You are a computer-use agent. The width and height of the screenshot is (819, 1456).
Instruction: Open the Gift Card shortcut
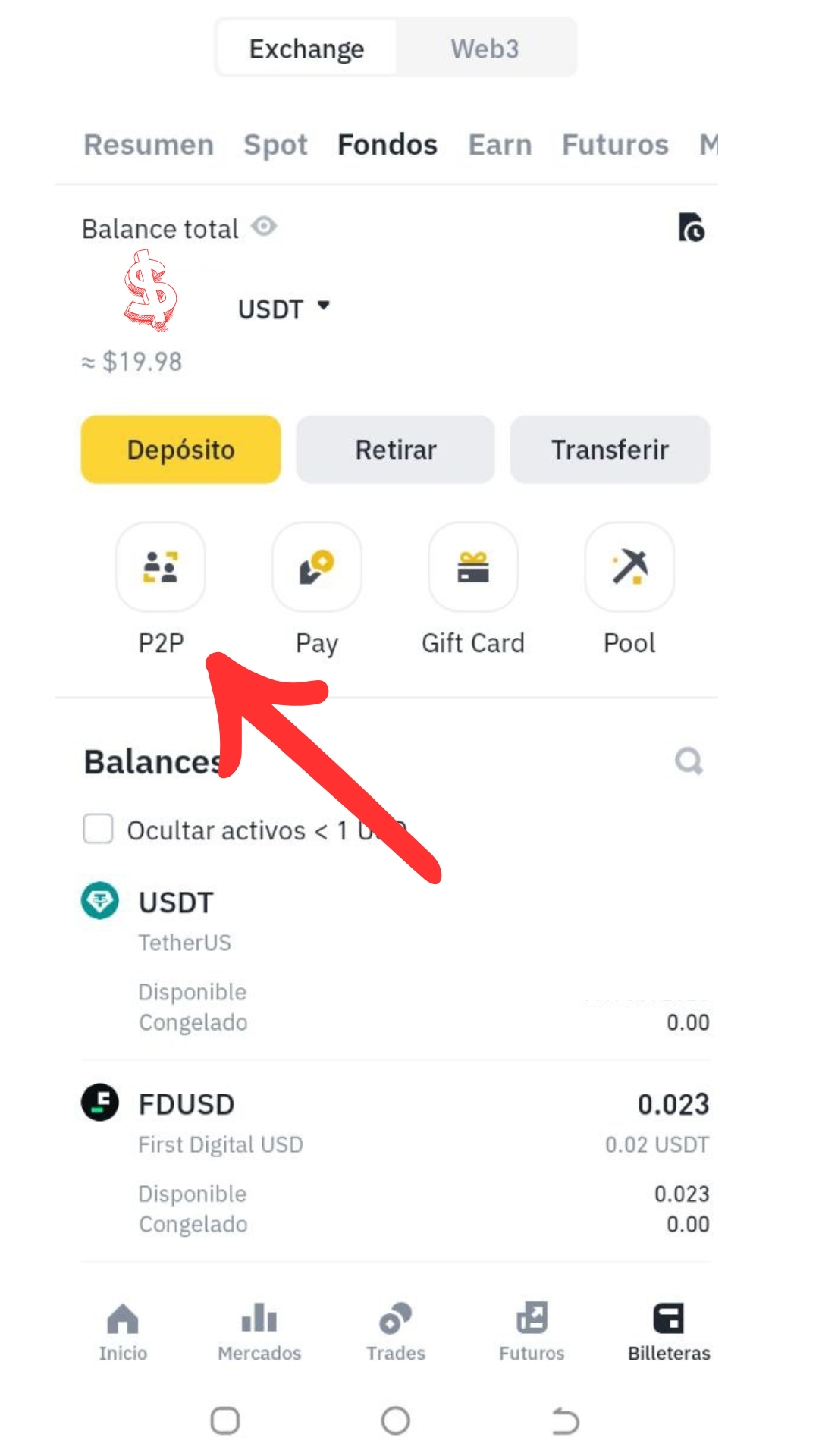(x=473, y=567)
